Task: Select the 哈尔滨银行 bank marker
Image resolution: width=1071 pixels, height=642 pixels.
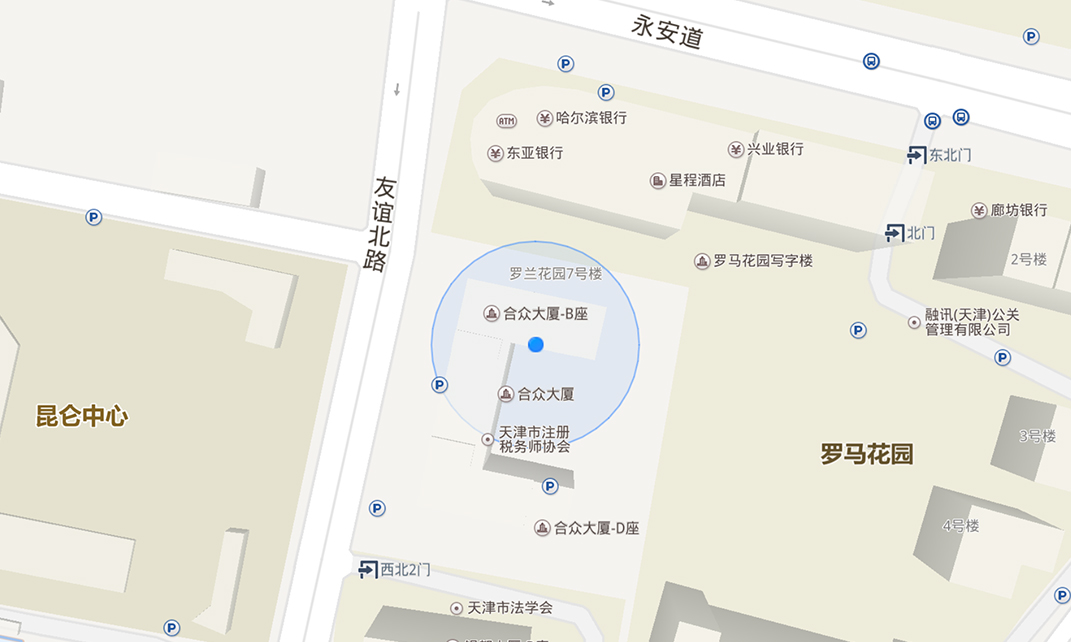Action: tap(545, 118)
